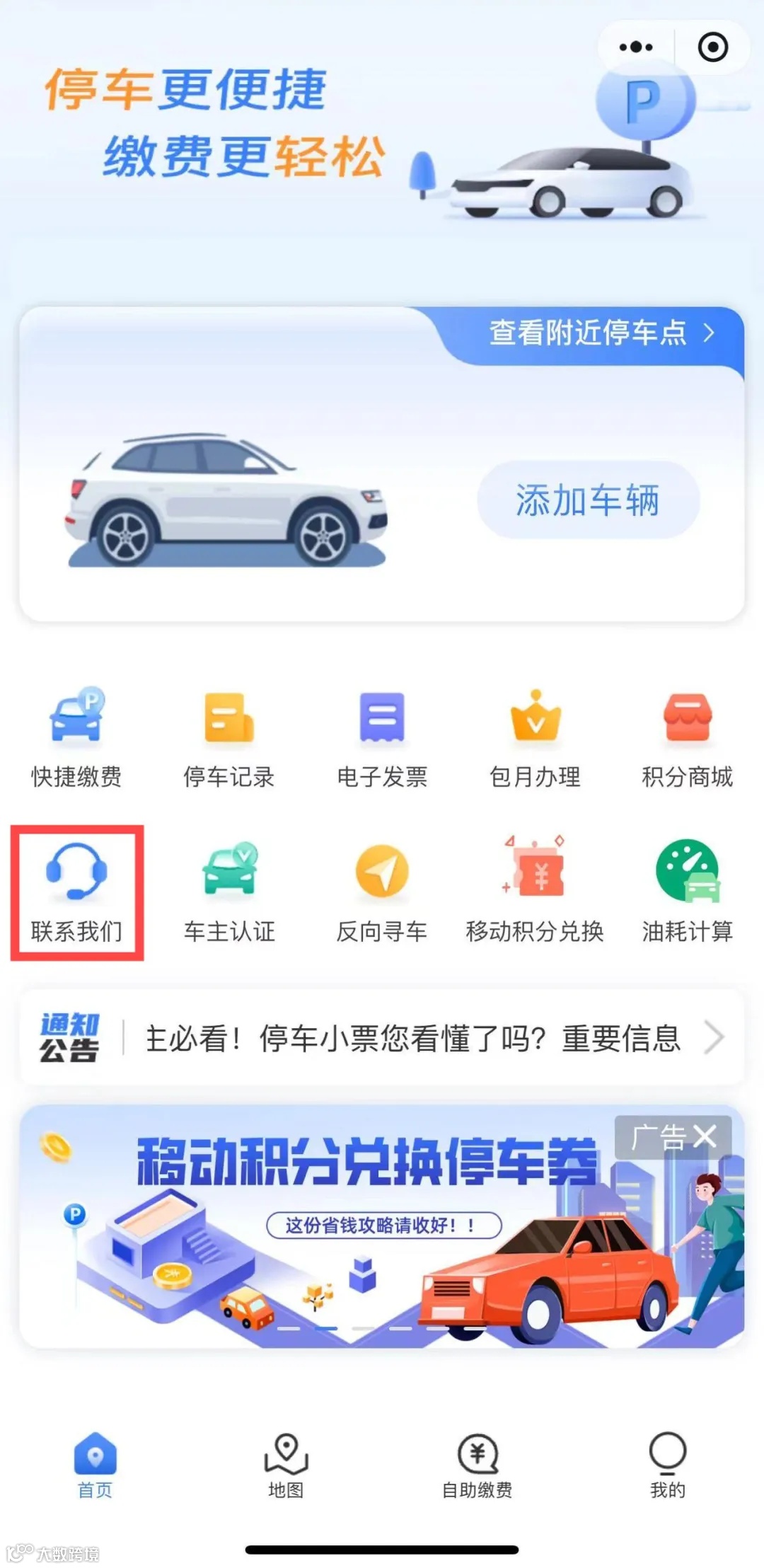Enter the 积分商城 points mall
Image resolution: width=764 pixels, height=1568 pixels.
pyautogui.click(x=688, y=736)
